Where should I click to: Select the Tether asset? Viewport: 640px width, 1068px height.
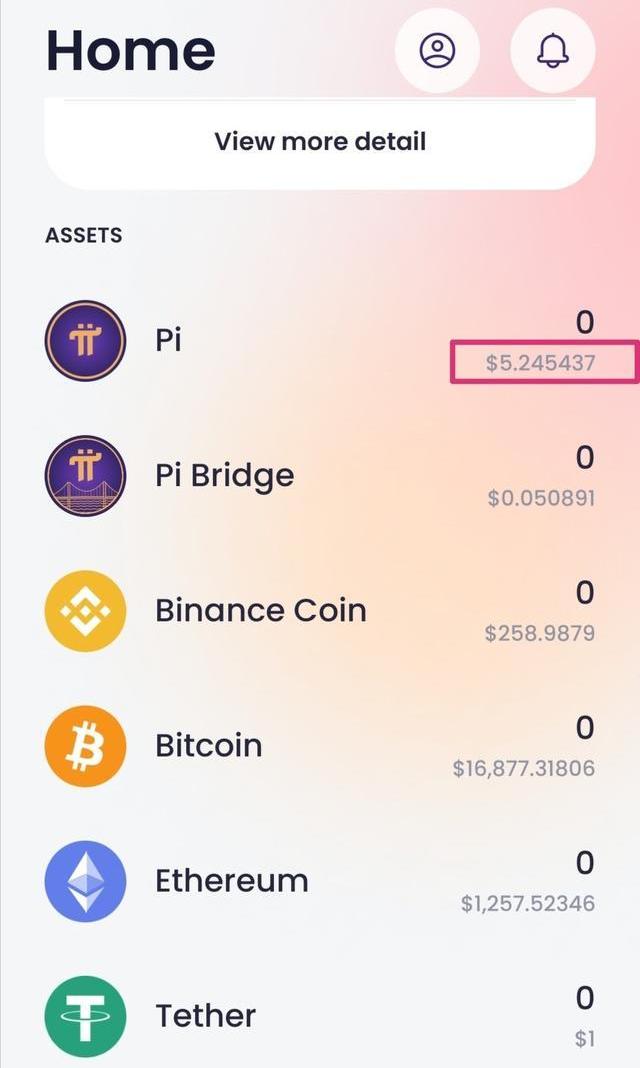[320, 1016]
